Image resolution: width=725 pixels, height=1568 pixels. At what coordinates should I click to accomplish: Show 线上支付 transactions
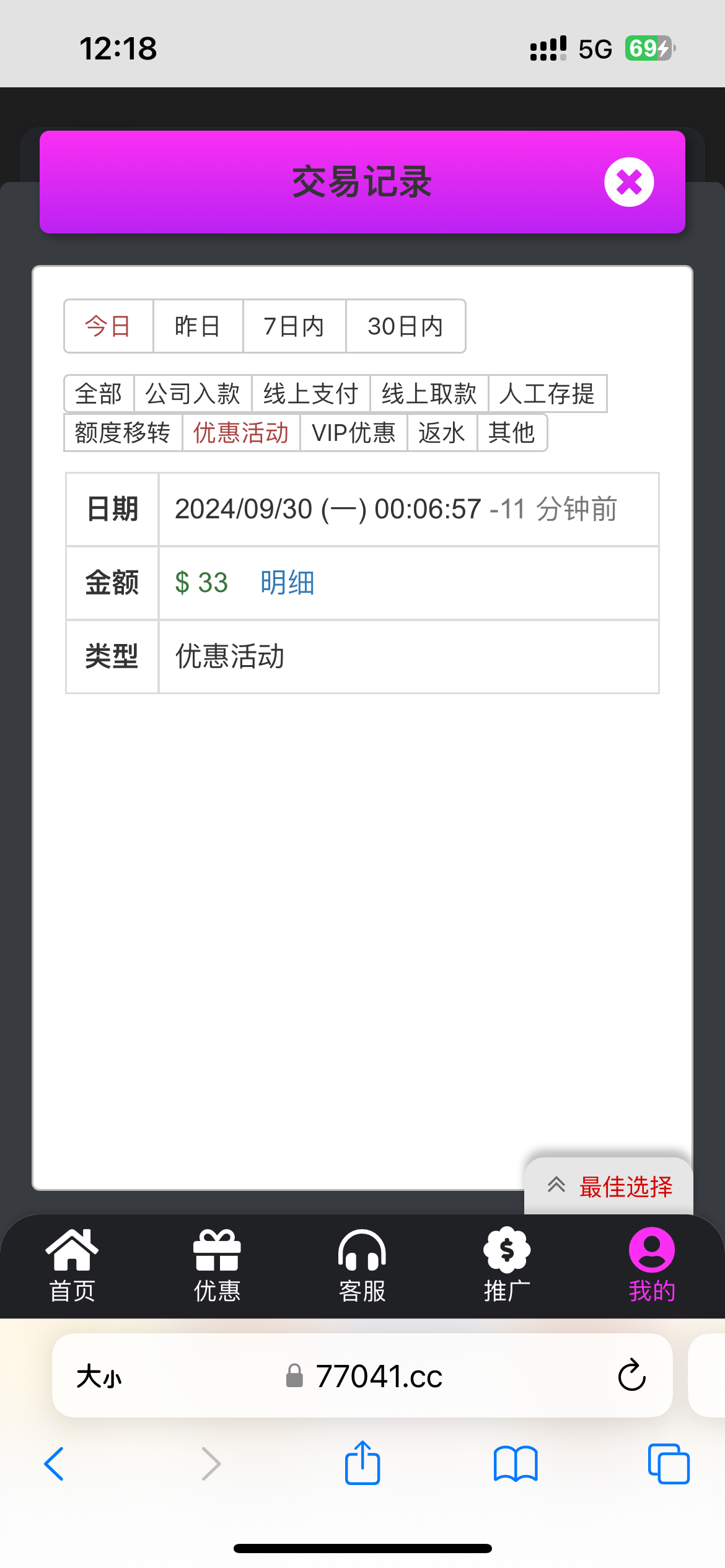pos(311,394)
